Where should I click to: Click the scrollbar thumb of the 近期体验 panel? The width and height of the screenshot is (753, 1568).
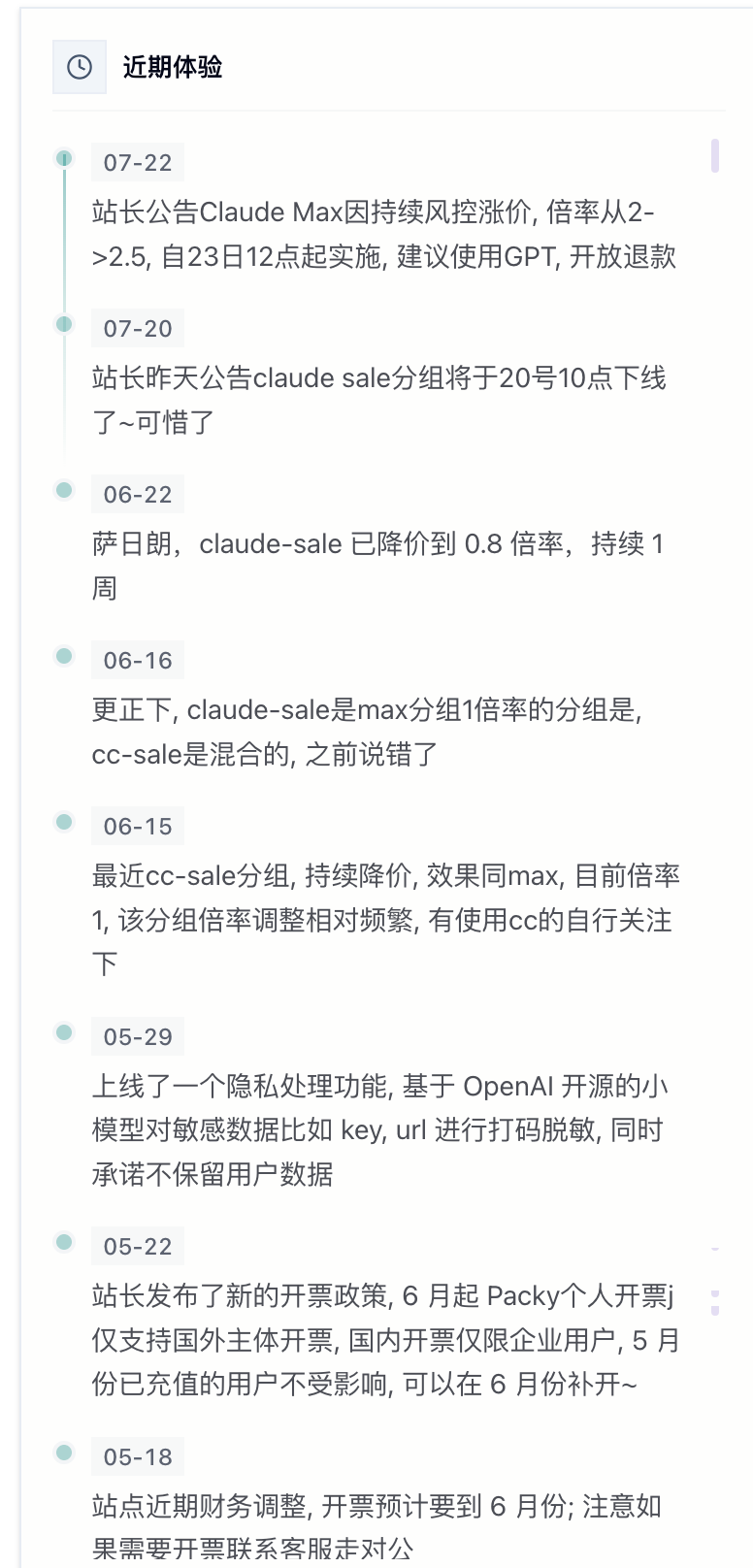tap(715, 156)
